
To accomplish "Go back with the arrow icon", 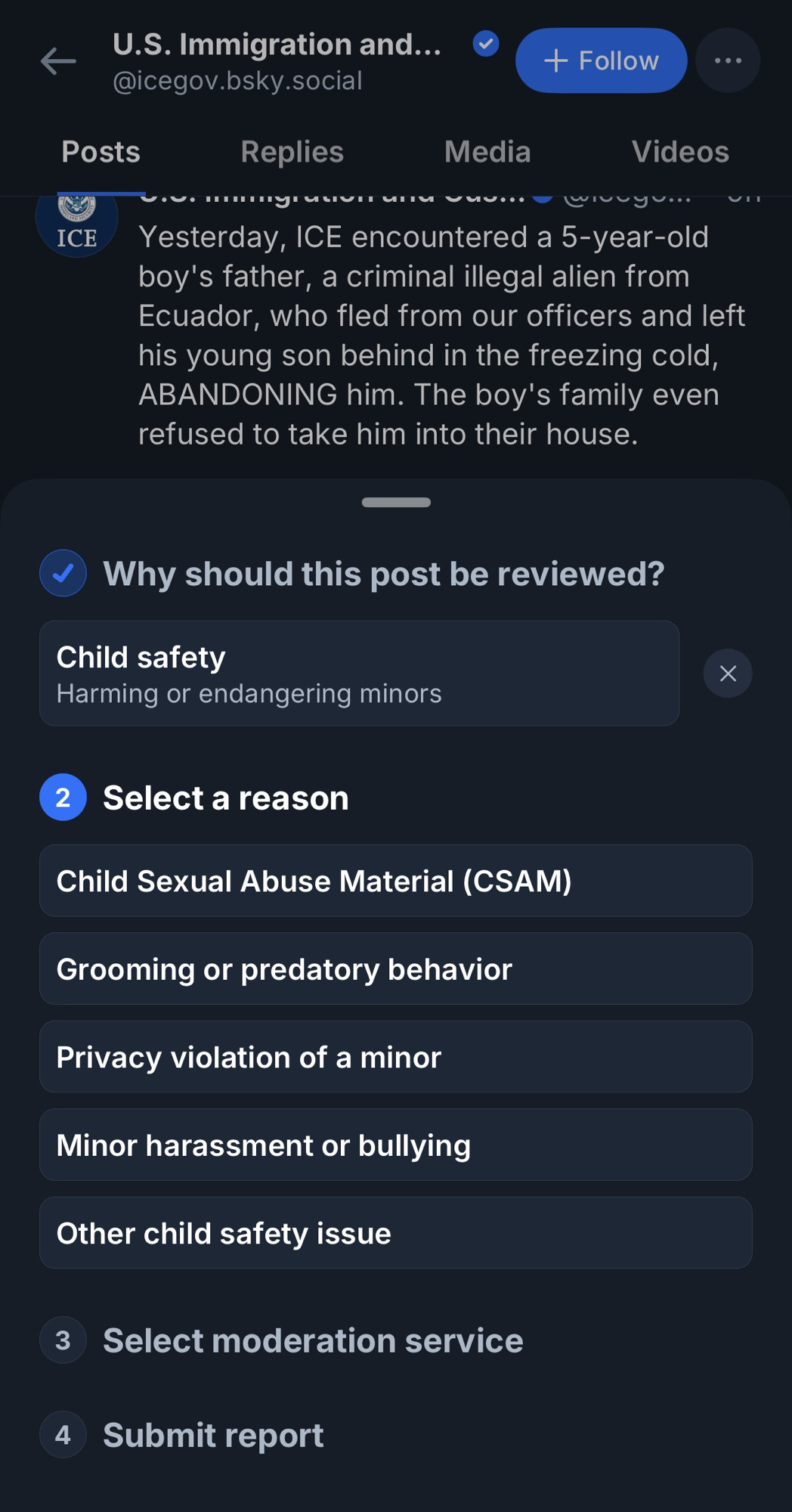I will [x=58, y=61].
